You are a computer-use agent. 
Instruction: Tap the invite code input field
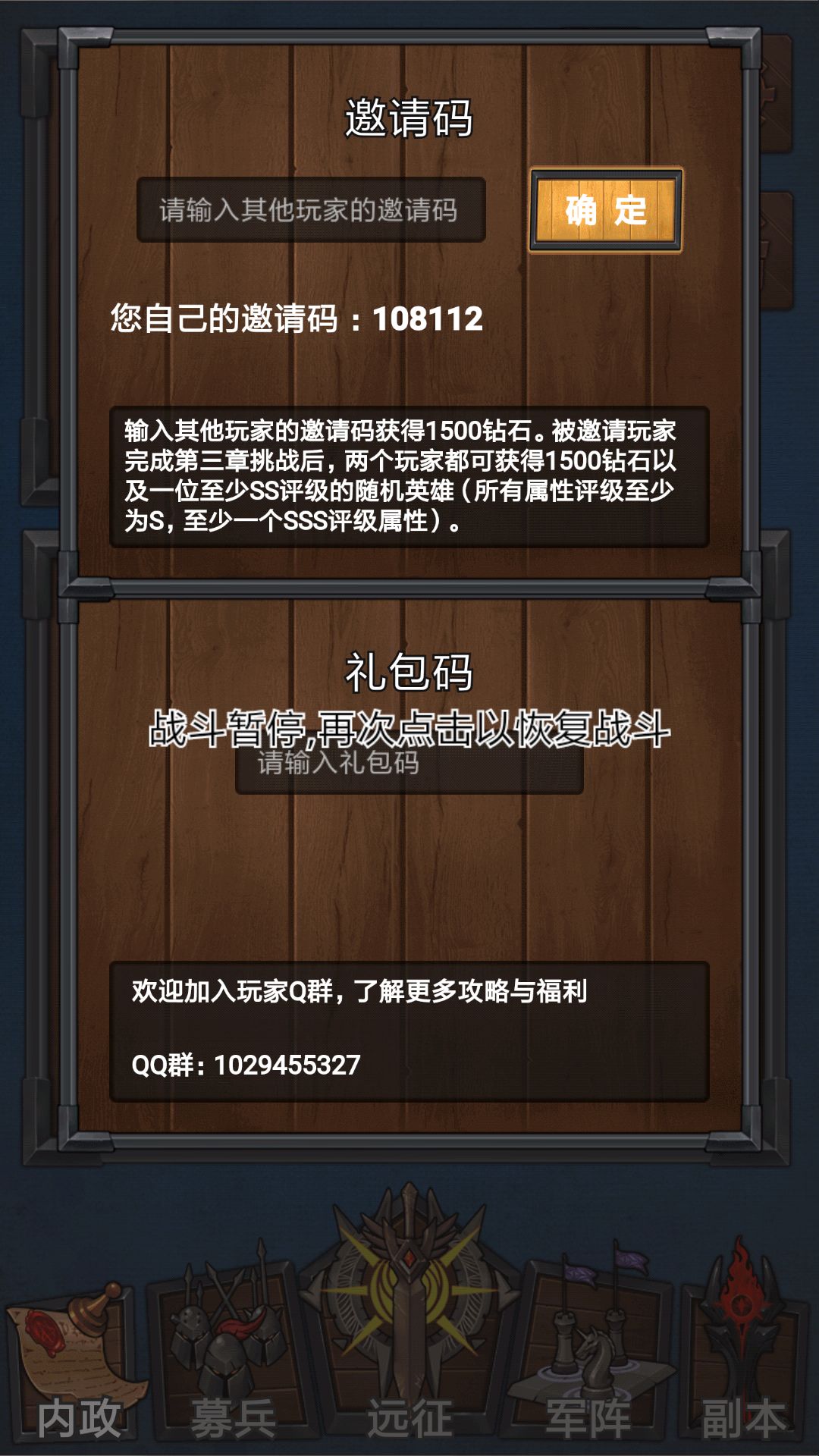pyautogui.click(x=311, y=210)
